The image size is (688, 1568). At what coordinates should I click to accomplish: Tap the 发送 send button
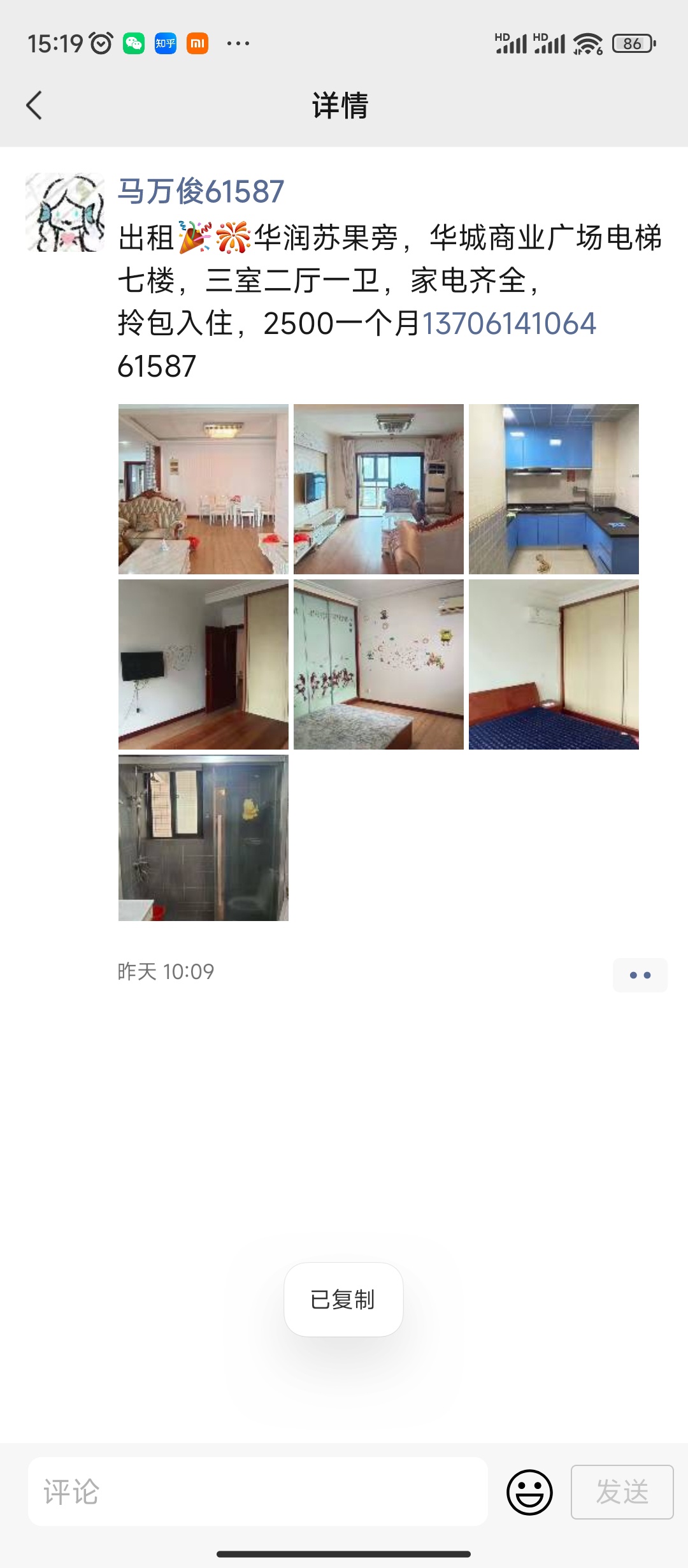[x=622, y=1492]
